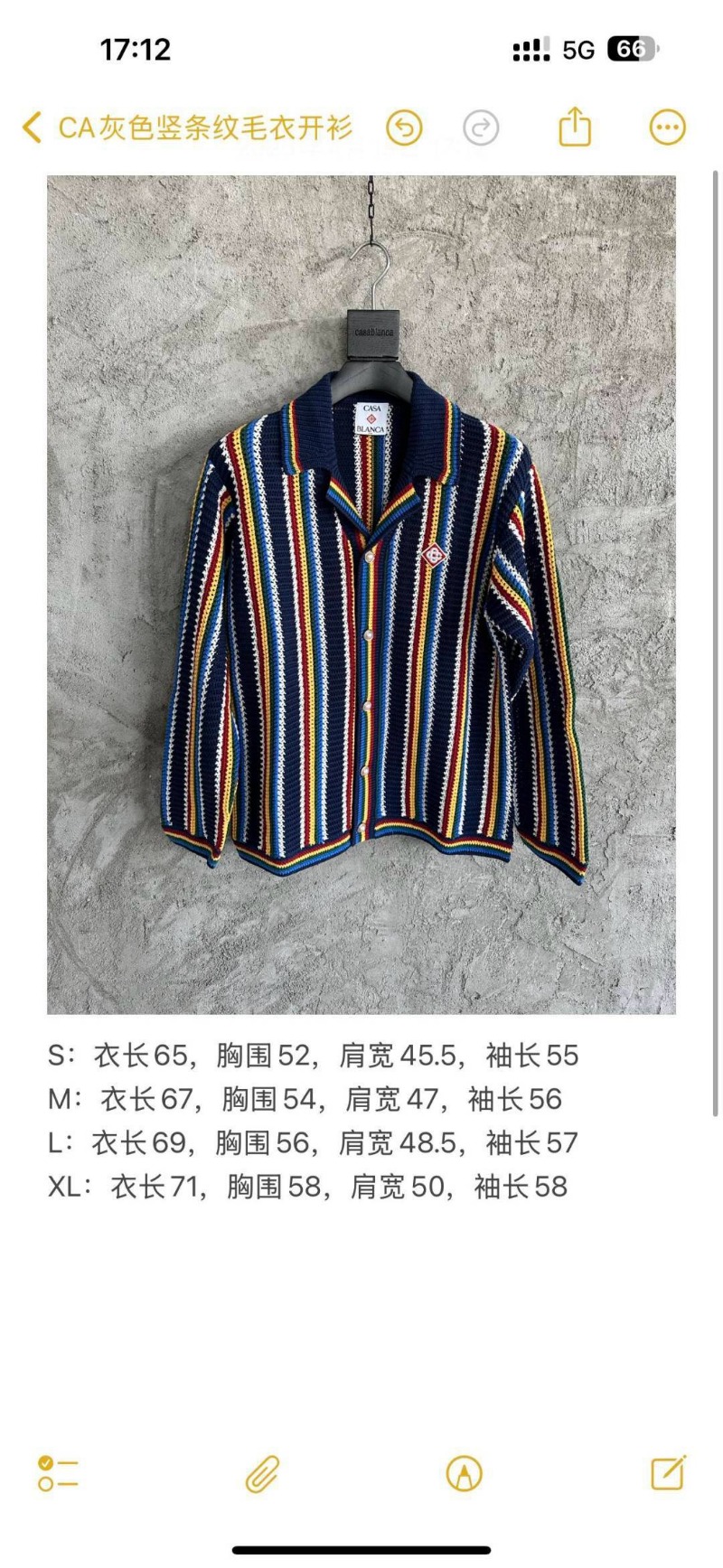This screenshot has height=1568, width=723.
Task: Go back to the notes list
Action: point(32,127)
